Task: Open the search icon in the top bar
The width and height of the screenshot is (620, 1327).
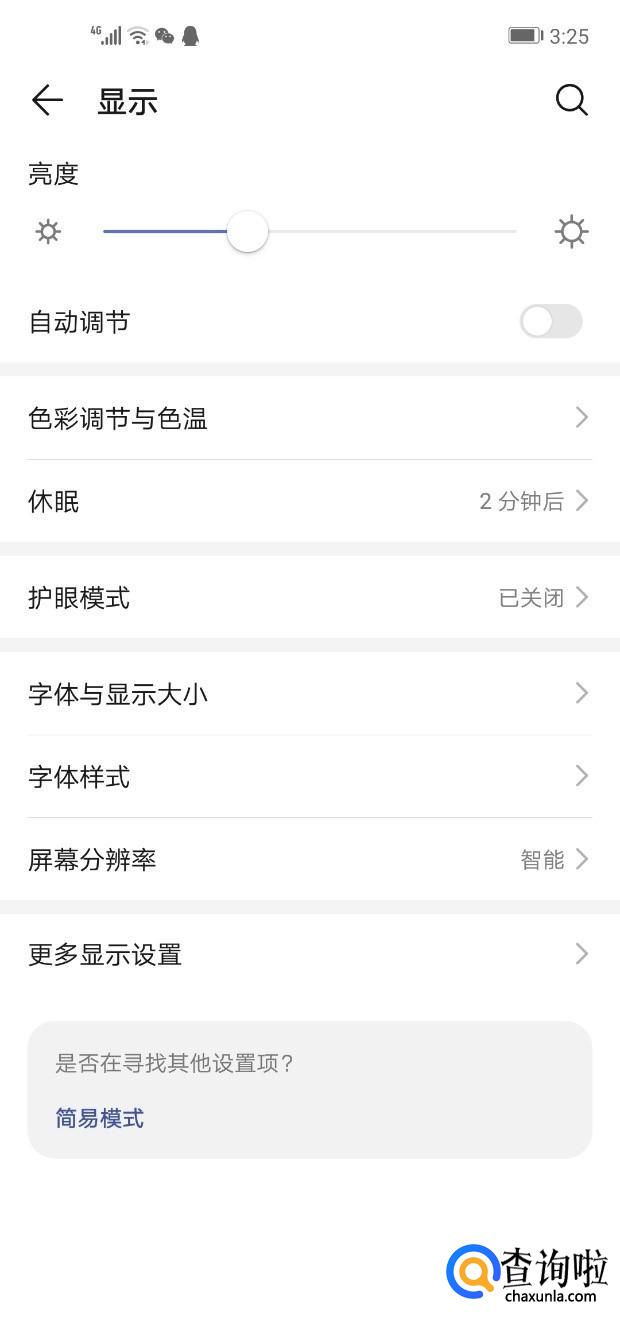Action: click(571, 101)
